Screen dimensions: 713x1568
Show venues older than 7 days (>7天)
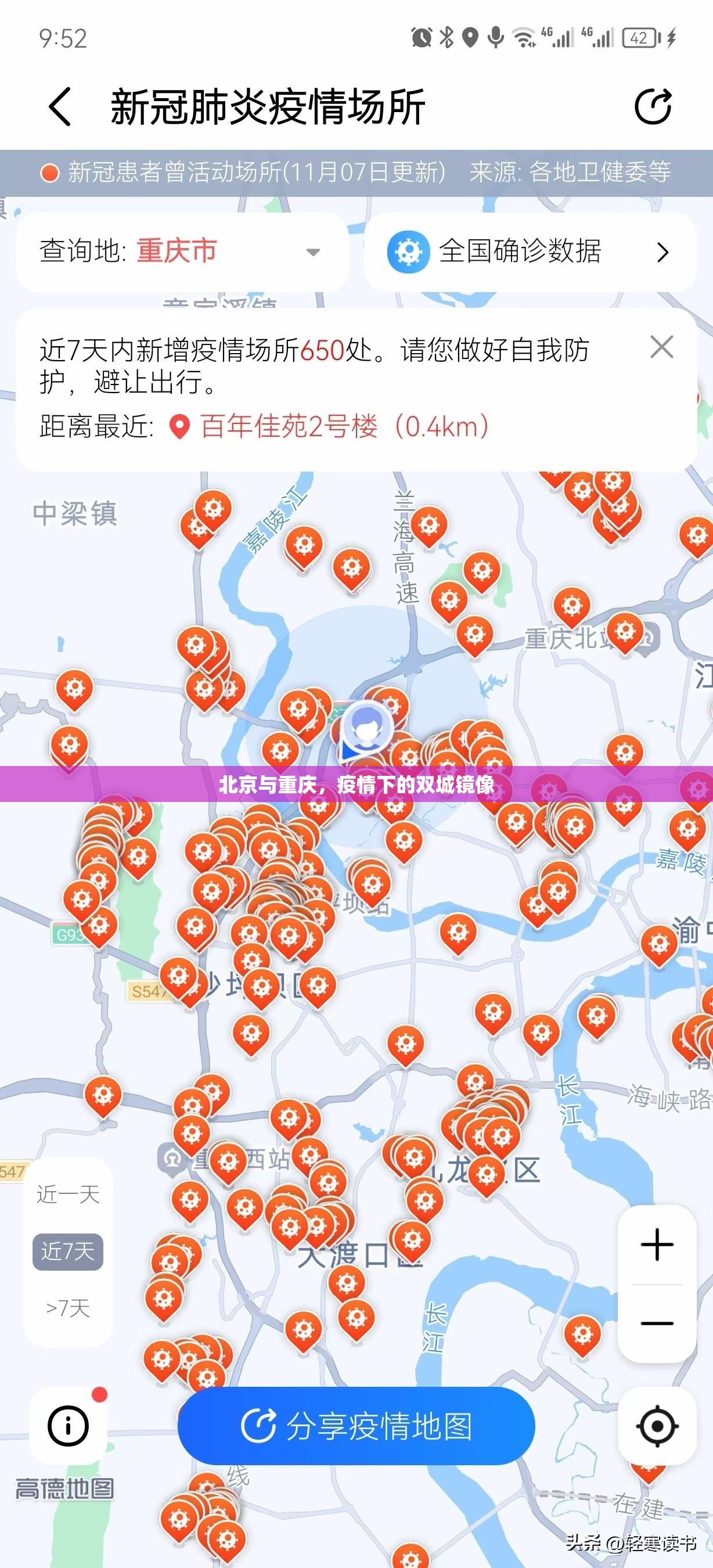(67, 1307)
